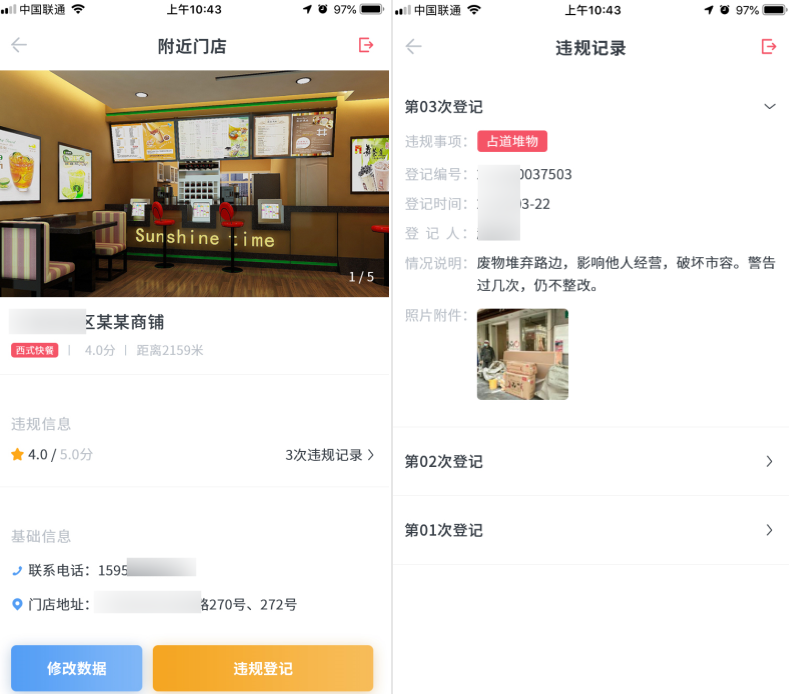Open the store photo gallery image
Image resolution: width=789 pixels, height=694 pixels.
[195, 183]
